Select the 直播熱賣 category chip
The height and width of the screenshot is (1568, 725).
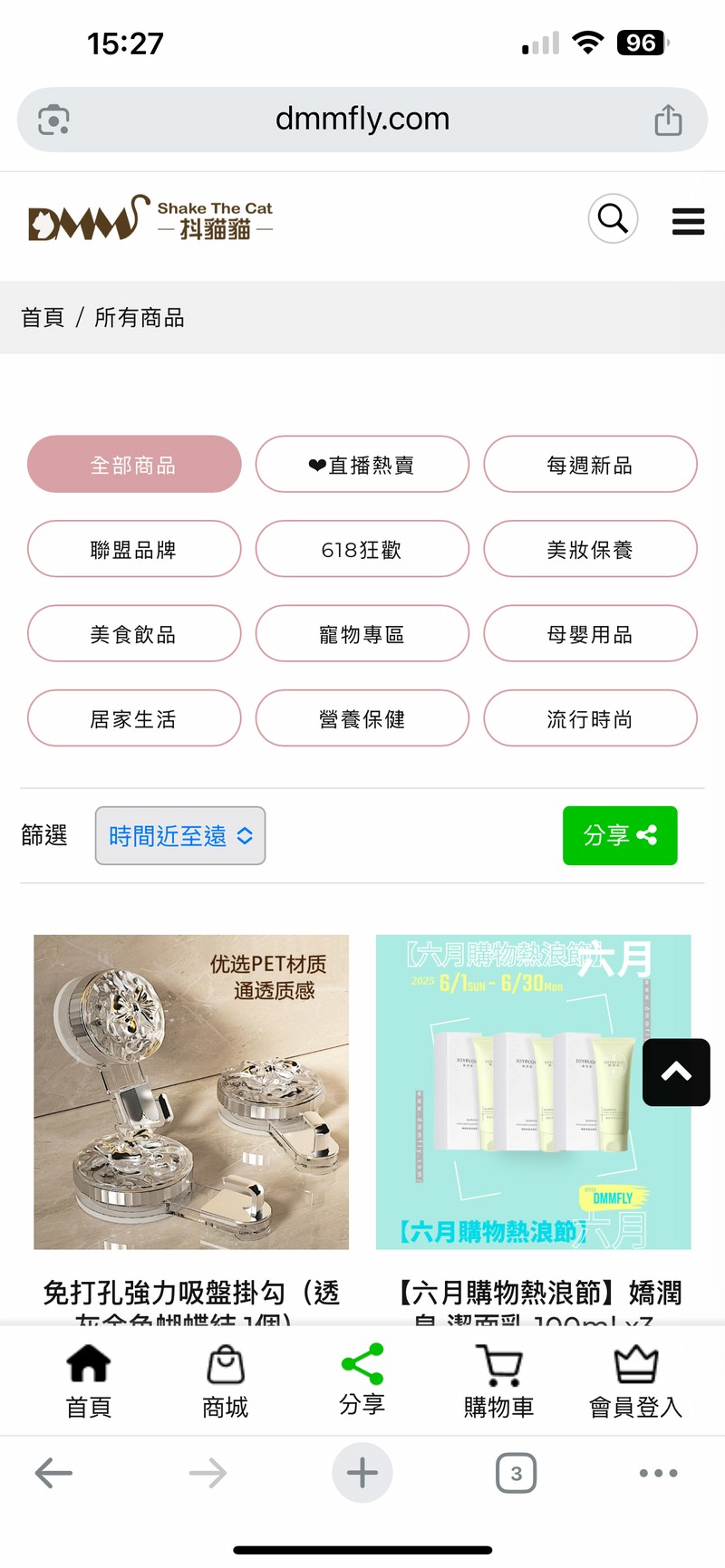point(362,465)
